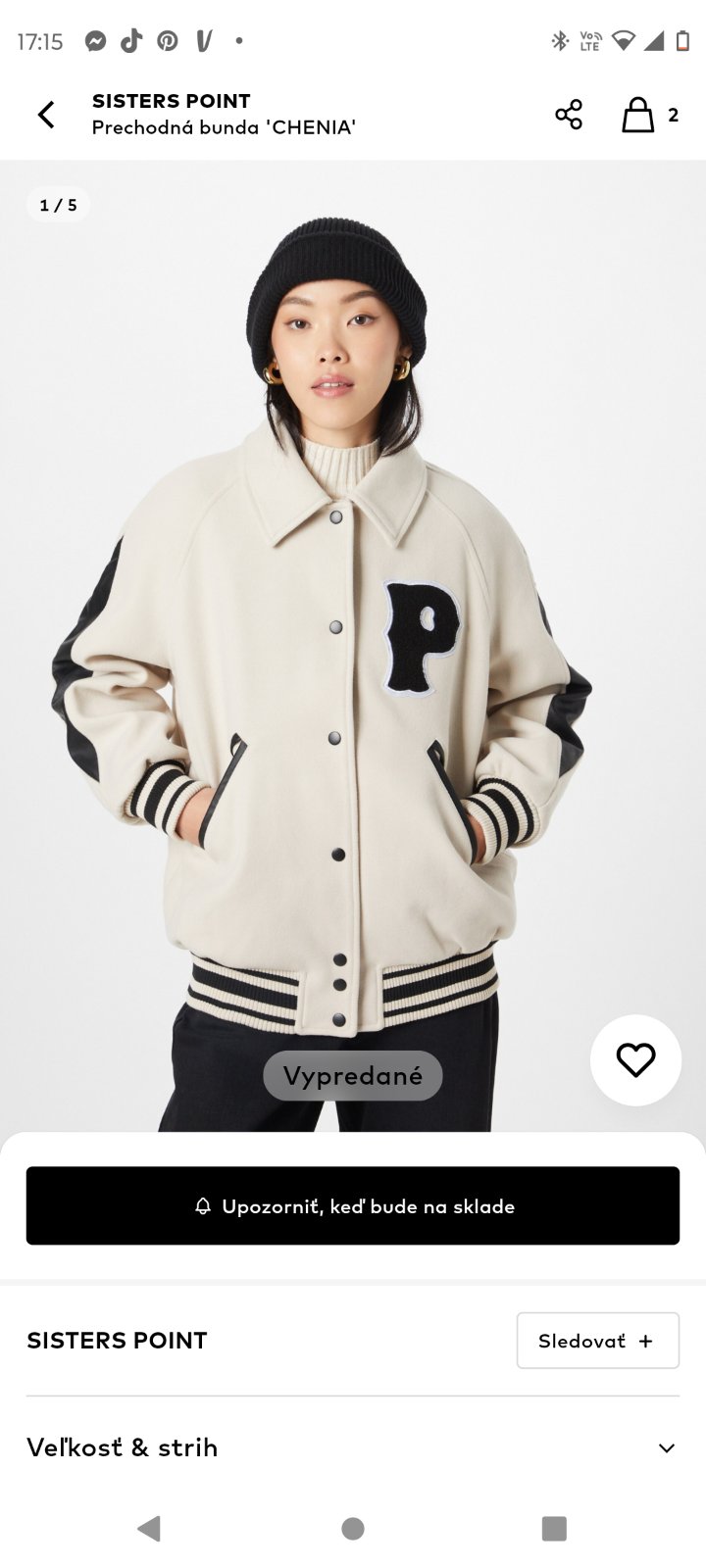
Task: Share this CHENIA jacket
Action: coord(569,115)
